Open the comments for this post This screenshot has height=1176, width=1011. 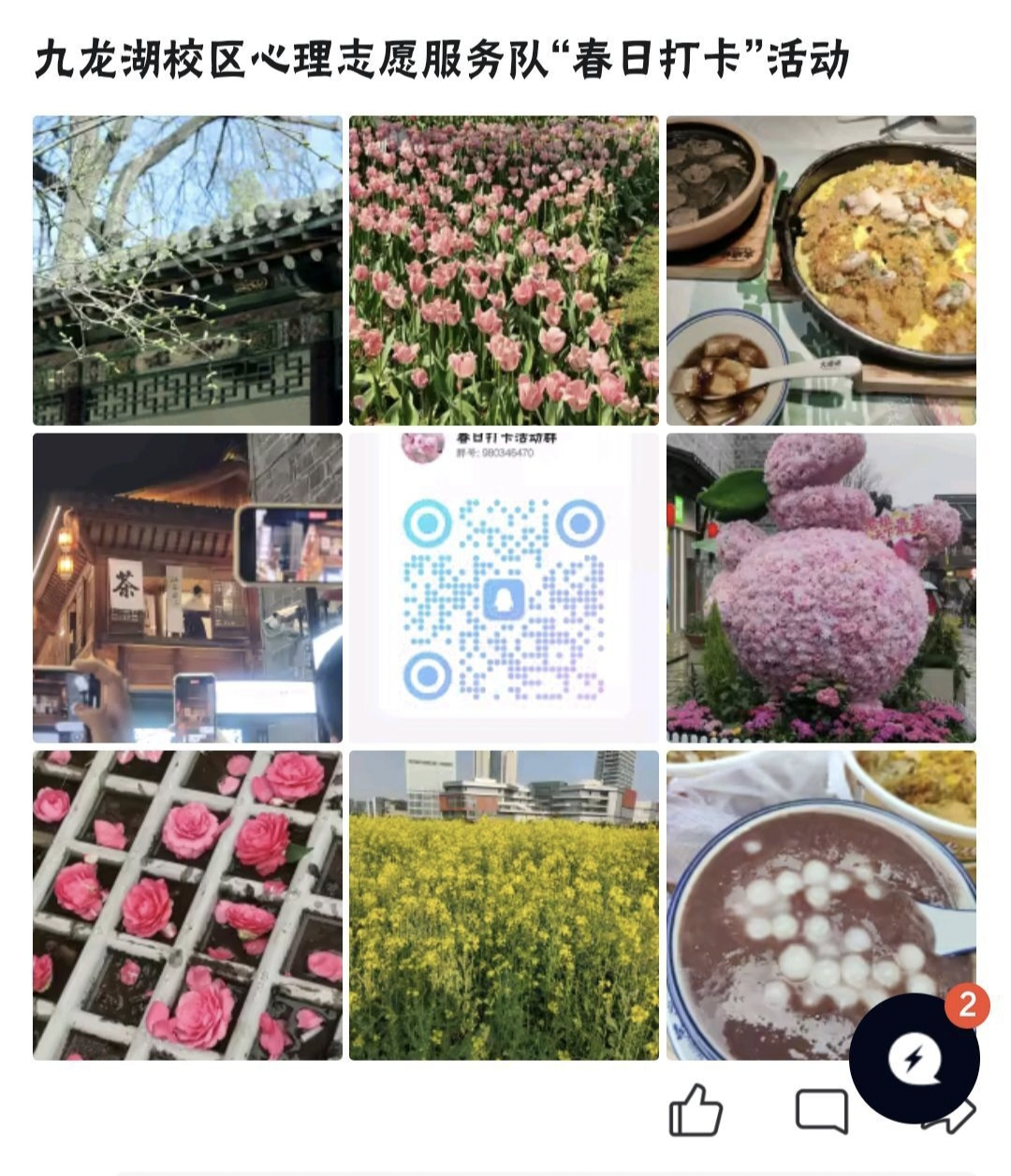tap(820, 1111)
